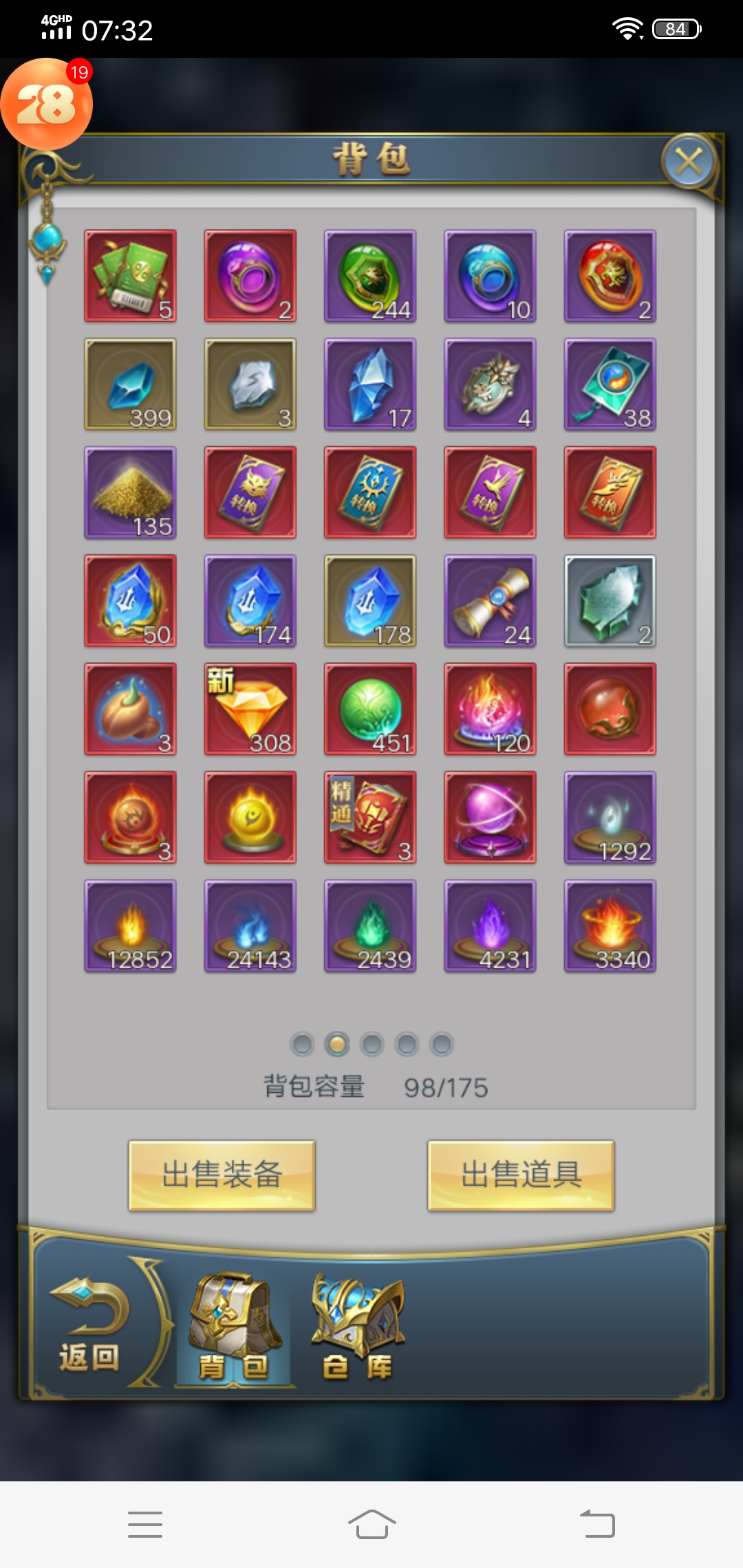Jump to the third backpack page dot

(x=372, y=1044)
